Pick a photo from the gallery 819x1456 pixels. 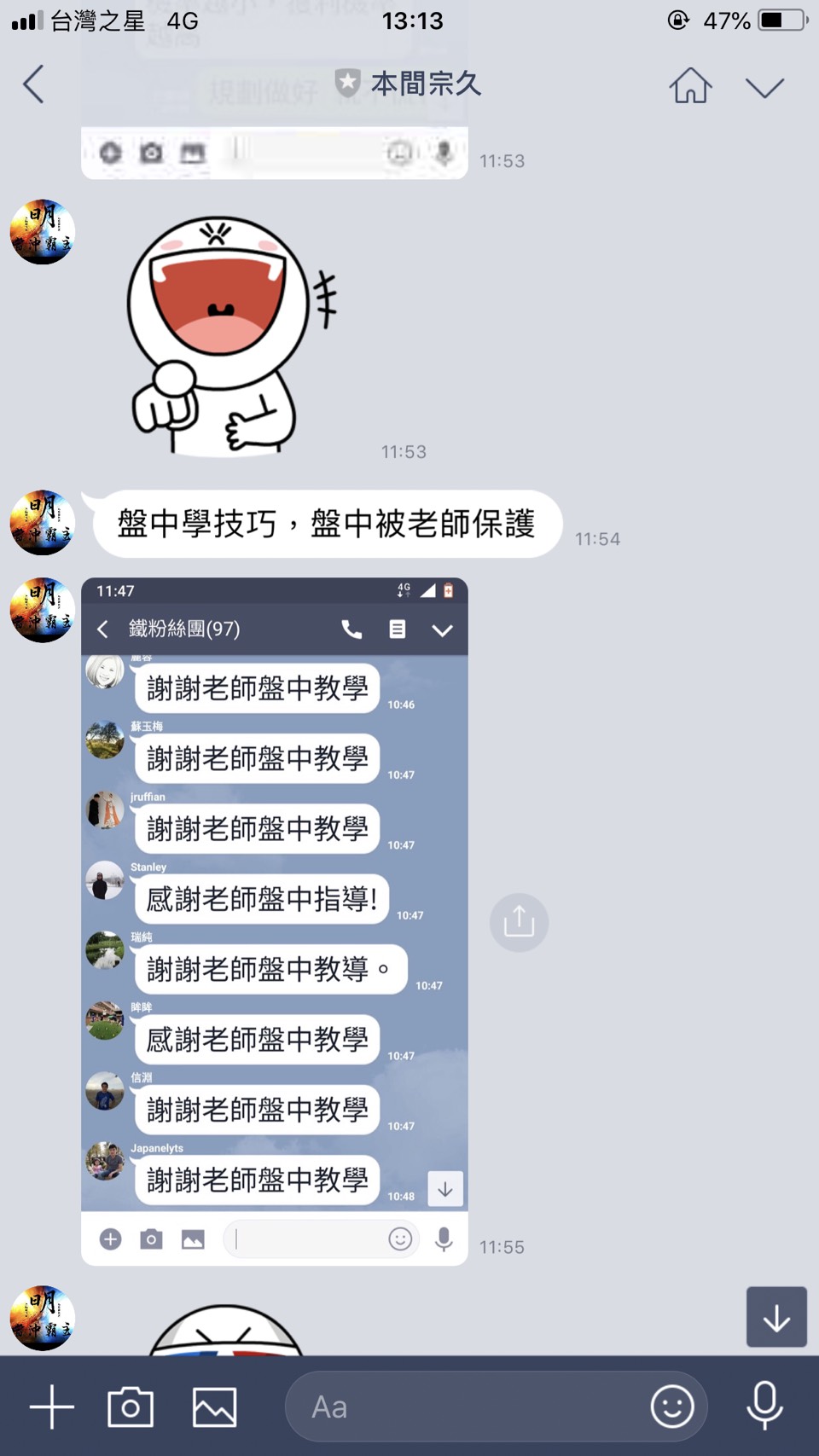[x=214, y=1407]
